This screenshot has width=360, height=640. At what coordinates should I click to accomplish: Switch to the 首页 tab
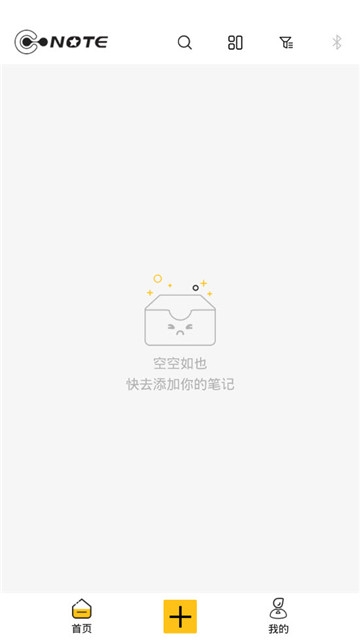pos(82,616)
